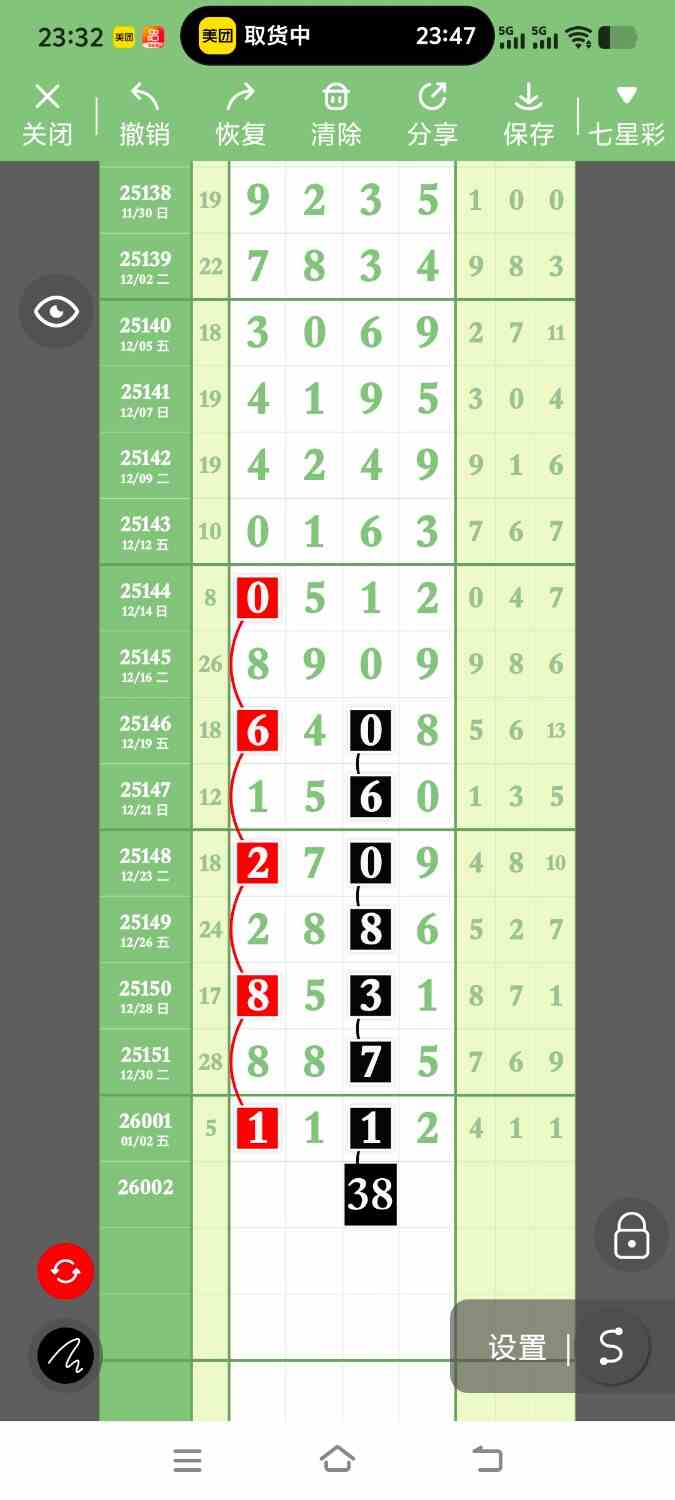
Task: Close the chart editor
Action: pos(47,114)
